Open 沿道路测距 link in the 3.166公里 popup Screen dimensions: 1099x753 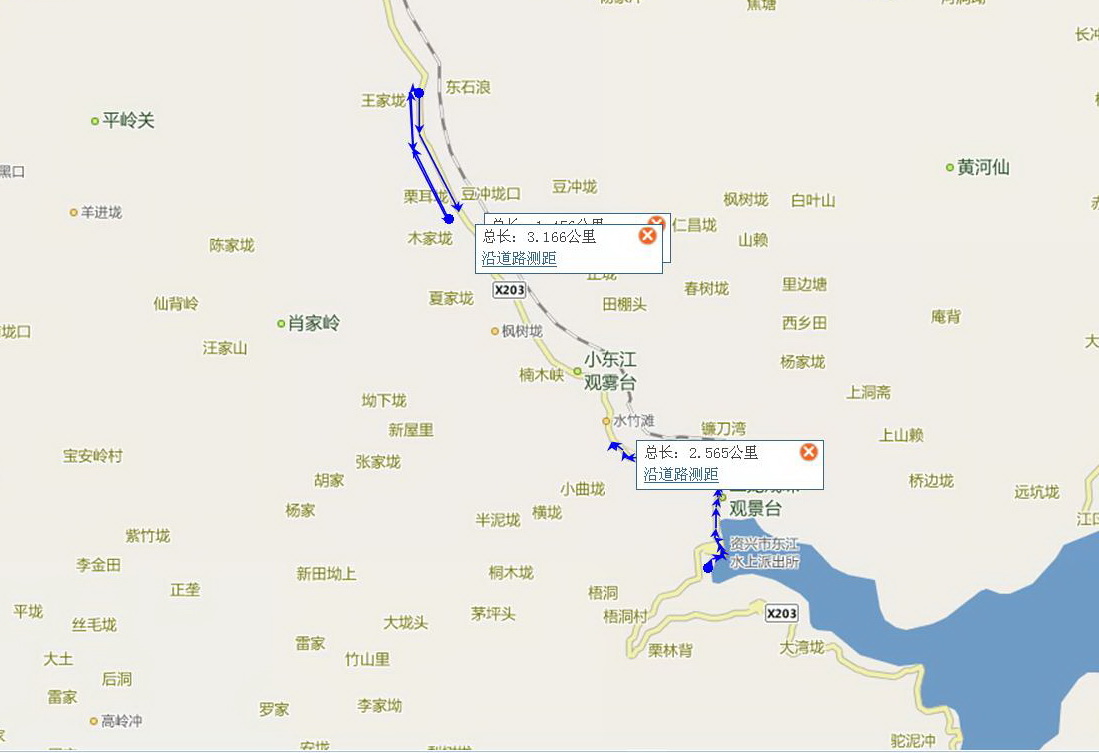point(519,258)
